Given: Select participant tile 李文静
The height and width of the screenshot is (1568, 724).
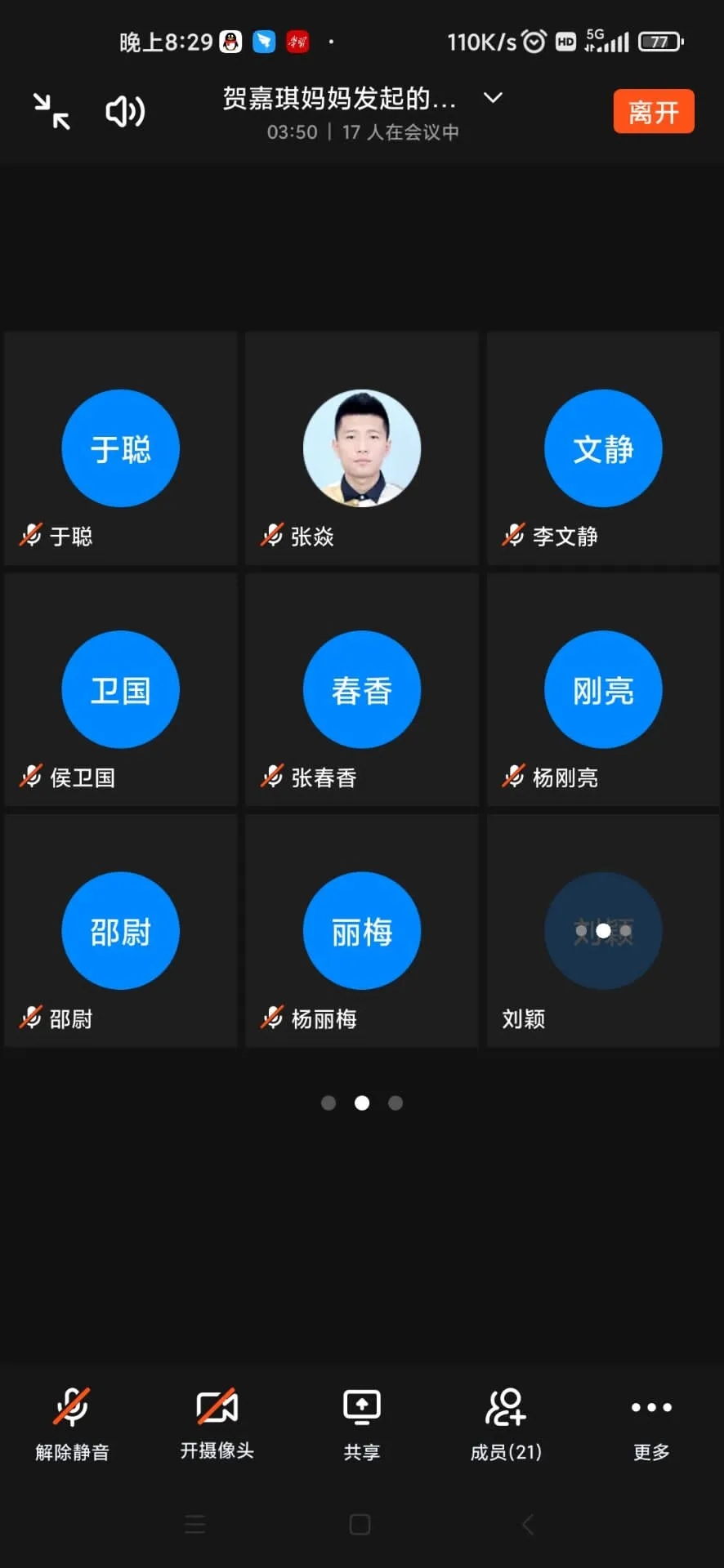Looking at the screenshot, I should pyautogui.click(x=603, y=448).
